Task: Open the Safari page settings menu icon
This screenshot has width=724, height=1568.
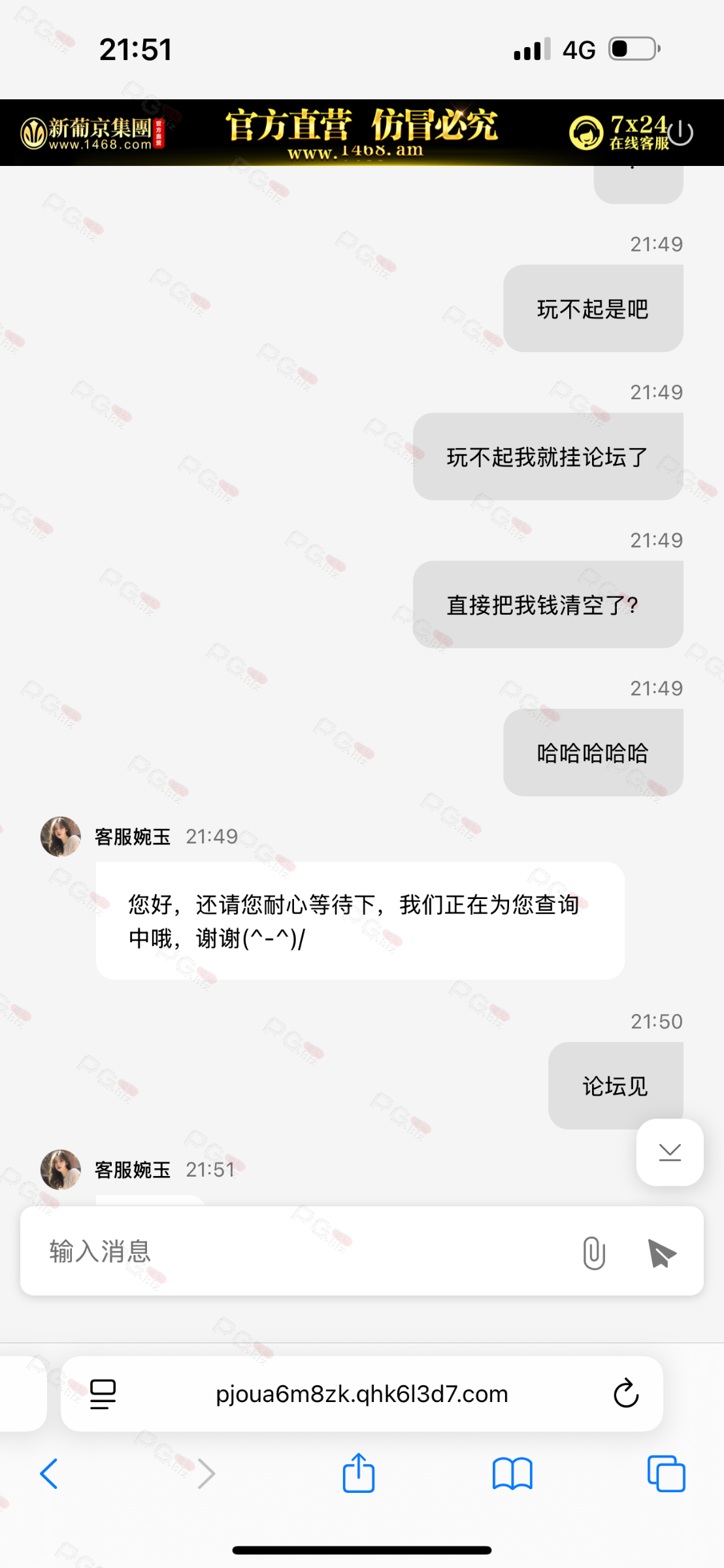Action: point(103,1394)
